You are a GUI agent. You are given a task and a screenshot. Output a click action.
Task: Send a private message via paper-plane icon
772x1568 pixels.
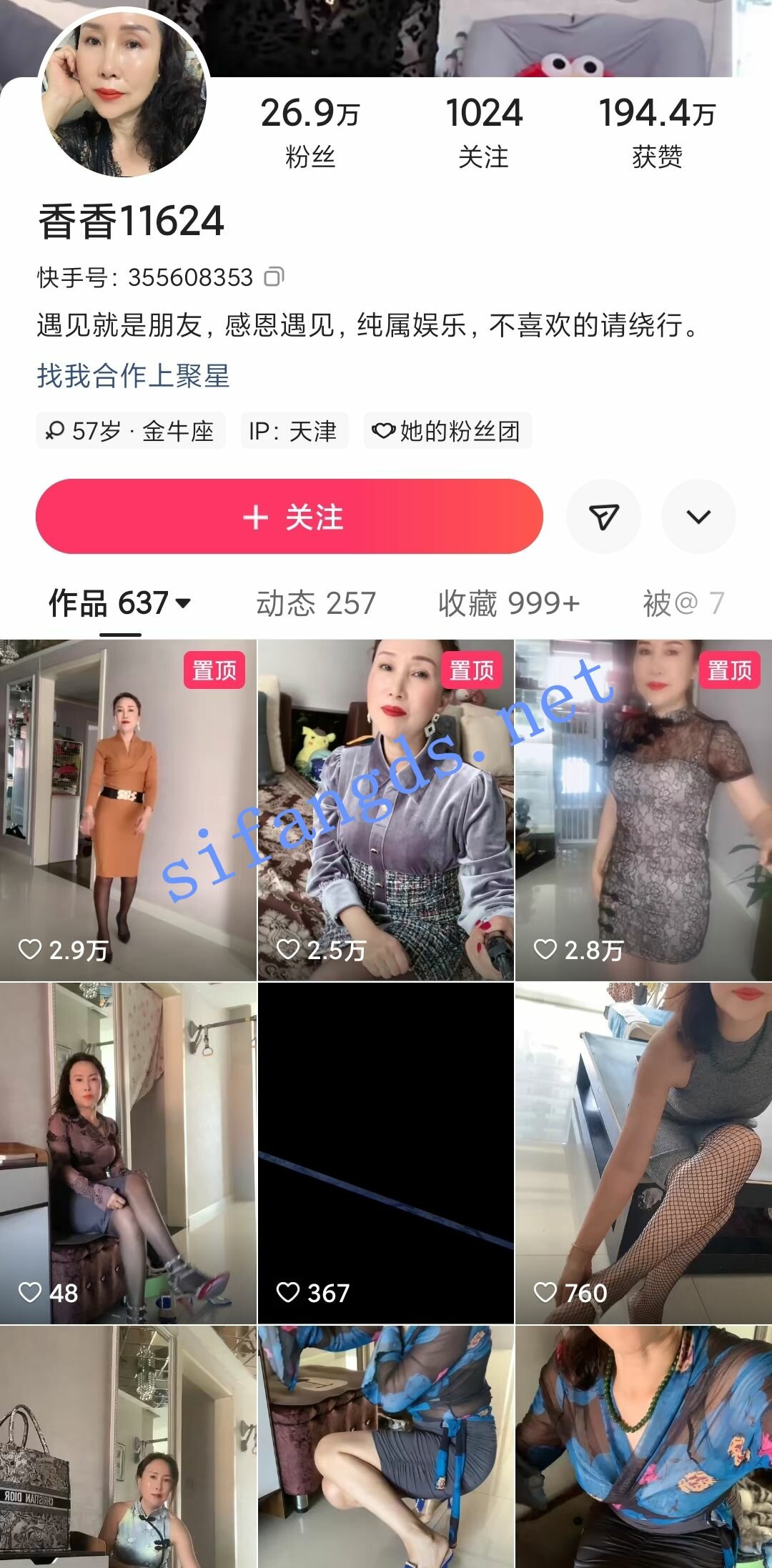[x=603, y=516]
